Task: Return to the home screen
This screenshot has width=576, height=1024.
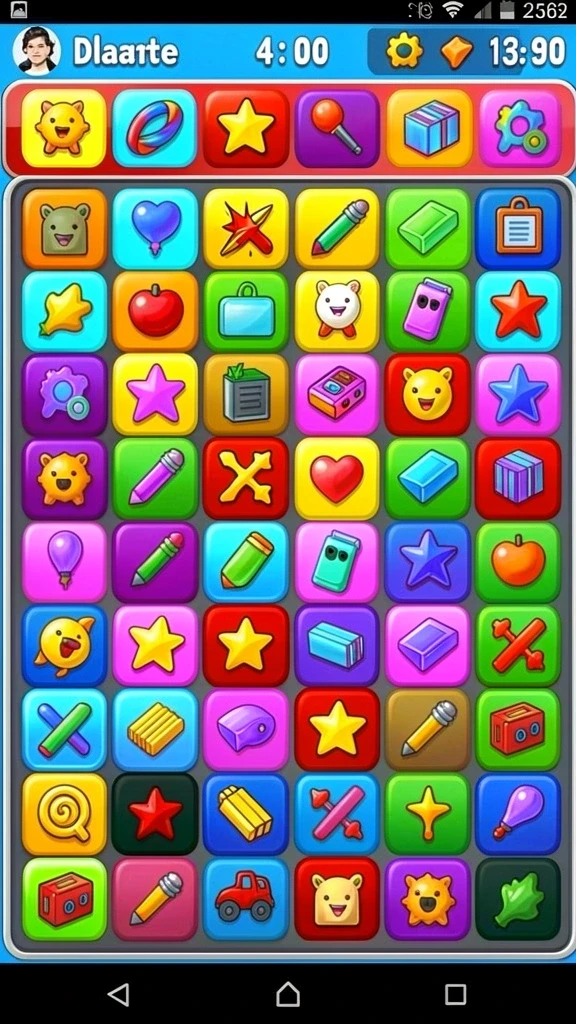Action: pyautogui.click(x=288, y=993)
